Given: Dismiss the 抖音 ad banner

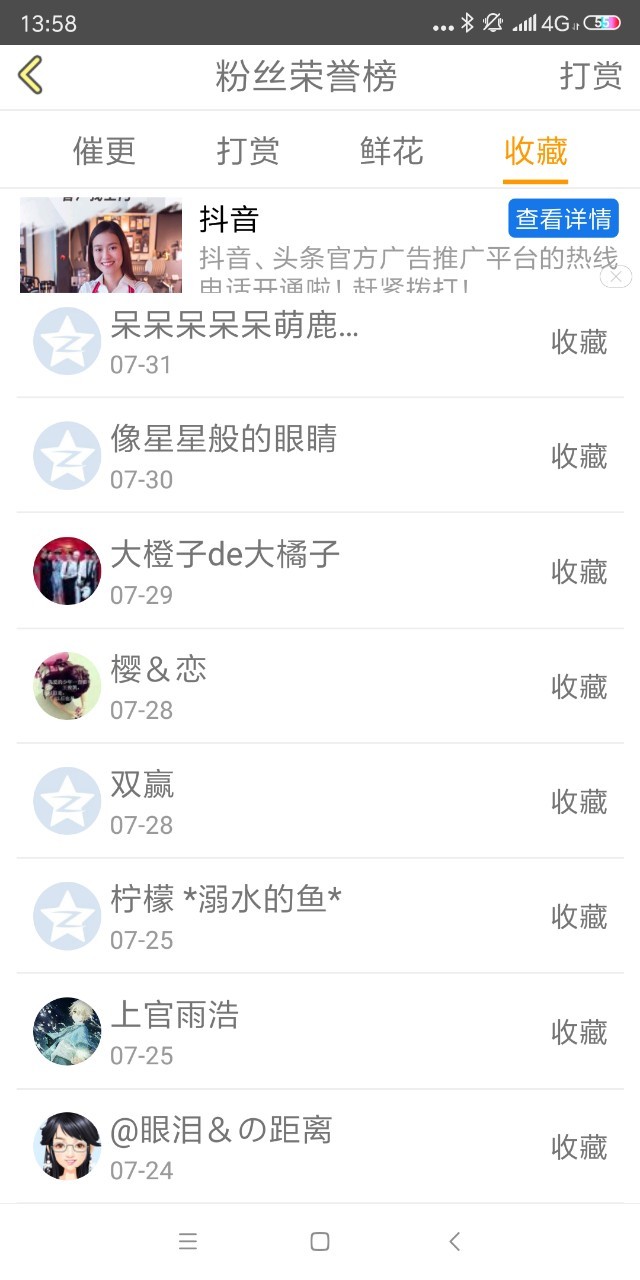Looking at the screenshot, I should [617, 276].
